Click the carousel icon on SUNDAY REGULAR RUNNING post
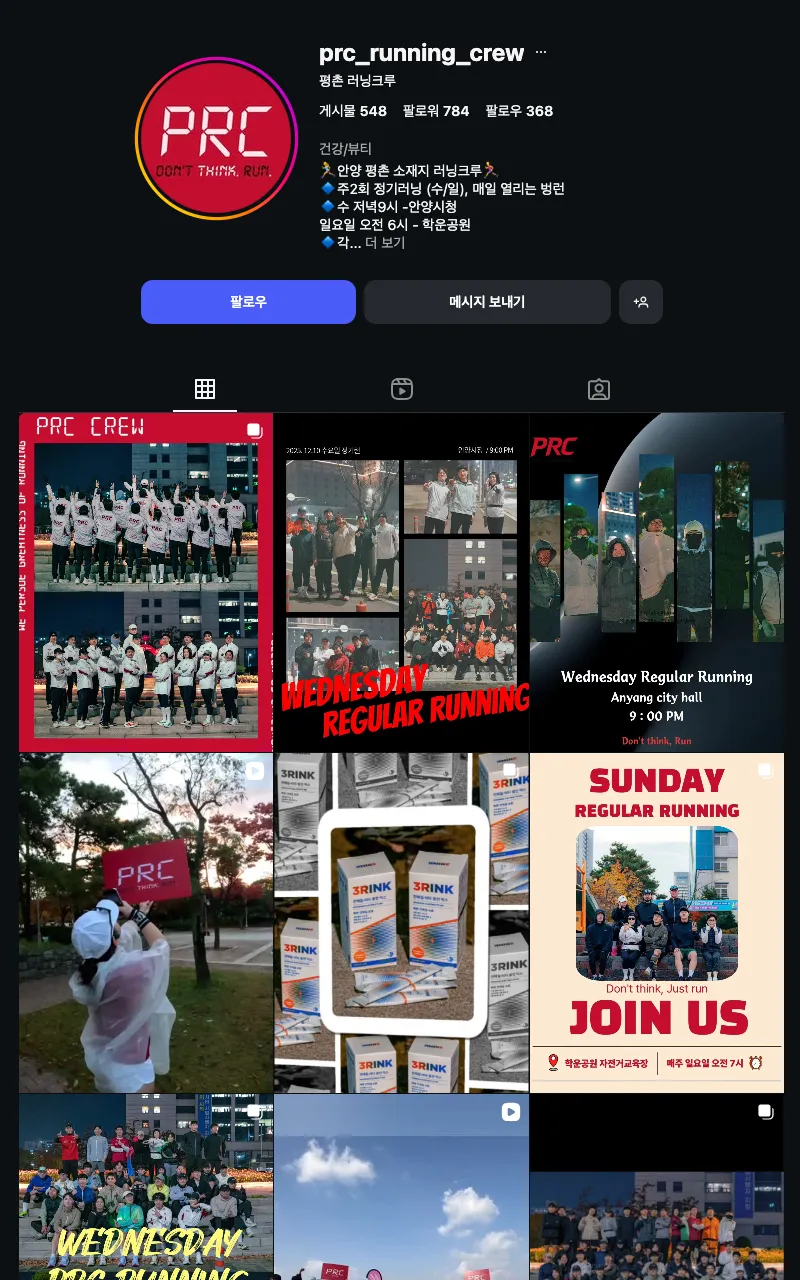 pos(765,770)
